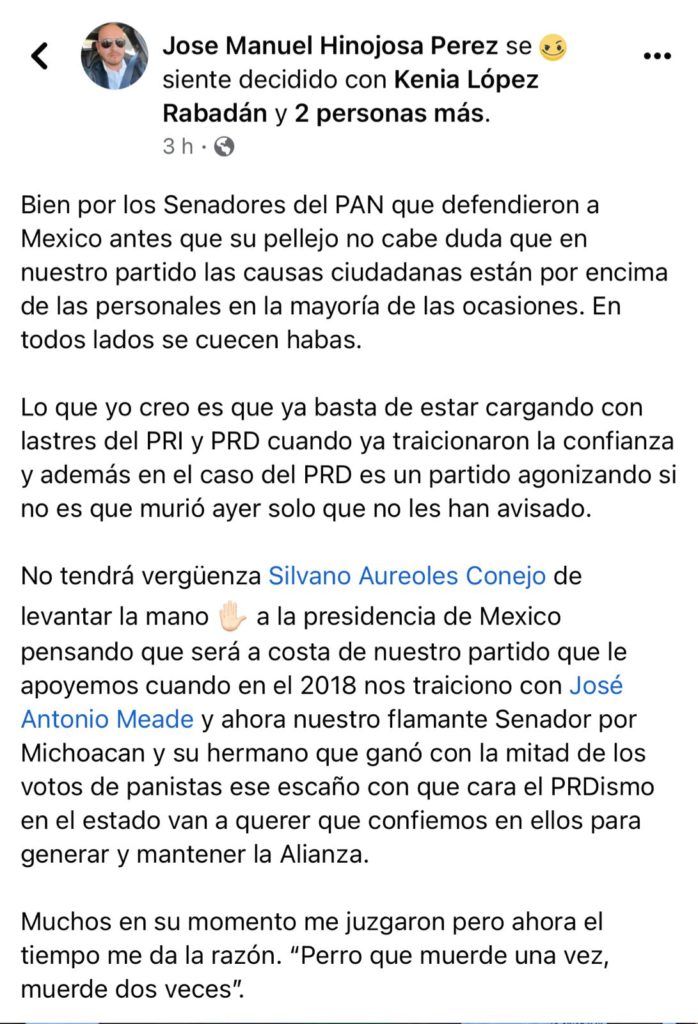The height and width of the screenshot is (1024, 698).
Task: Open Silvano Aureoles Conejo's tagged profile
Action: point(406,576)
